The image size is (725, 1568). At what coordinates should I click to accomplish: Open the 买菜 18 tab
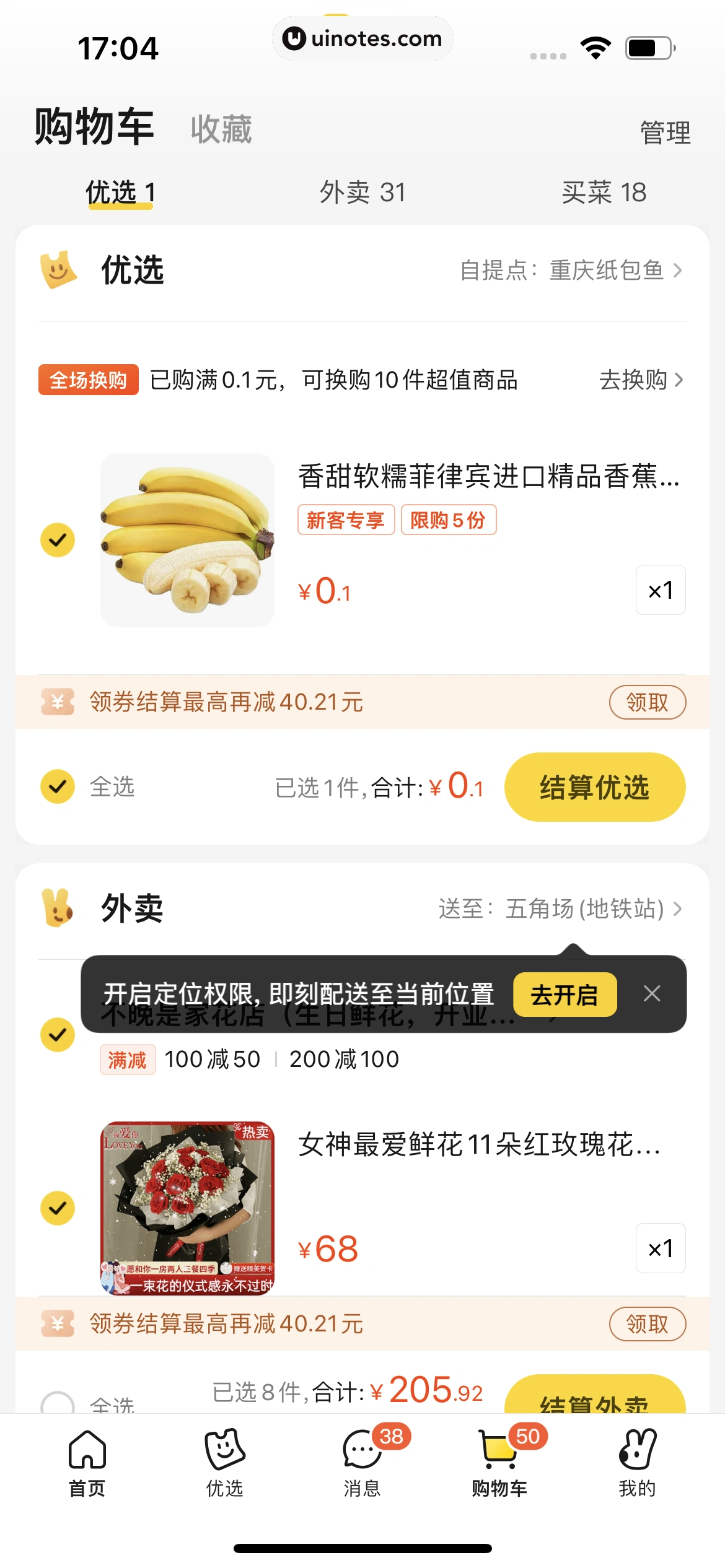[x=604, y=193]
